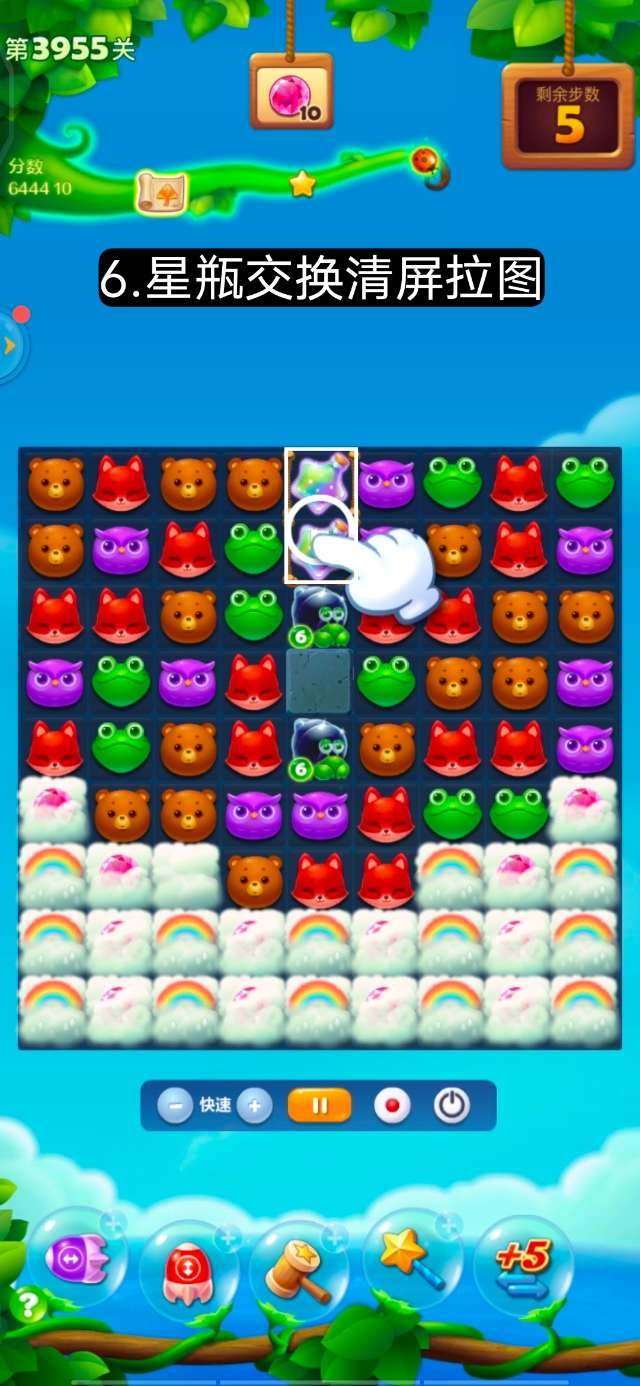Decrease the playback speed with minus
640x1386 pixels.
[x=175, y=1106]
